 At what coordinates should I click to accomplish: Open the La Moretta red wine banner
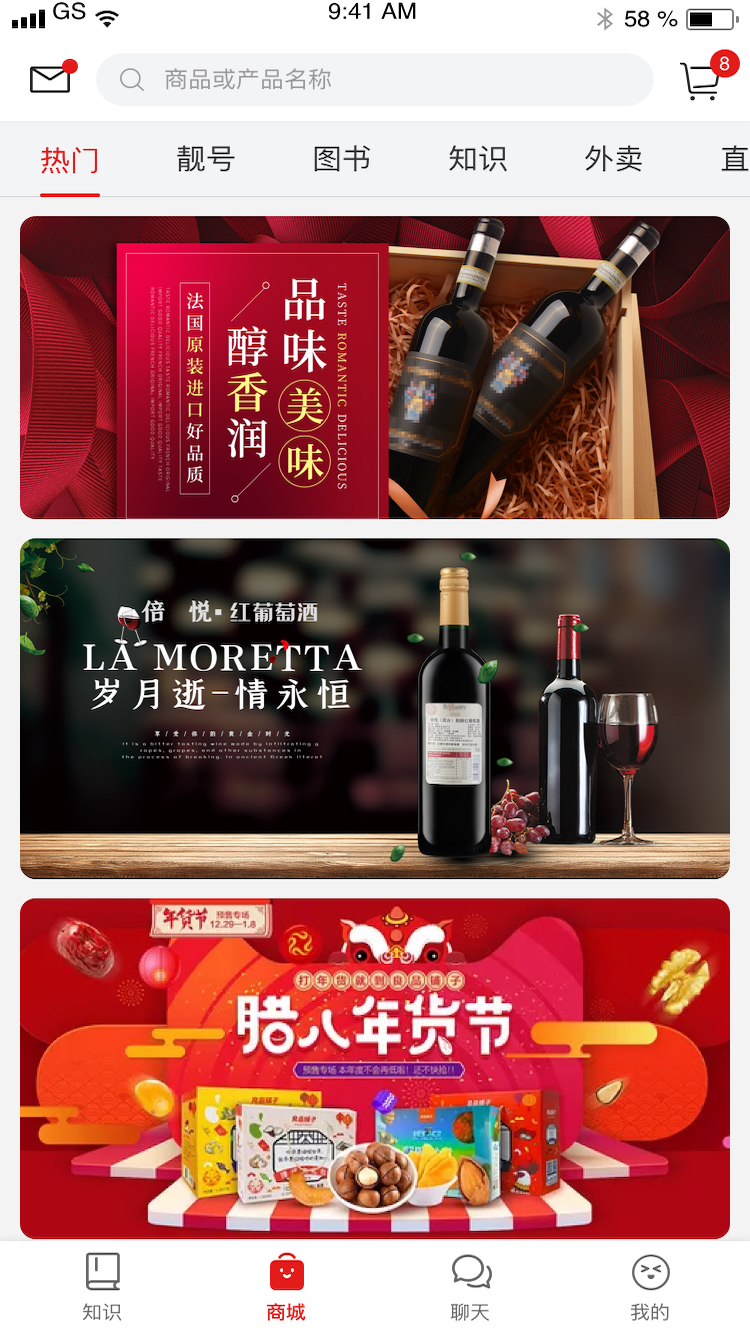pos(375,708)
